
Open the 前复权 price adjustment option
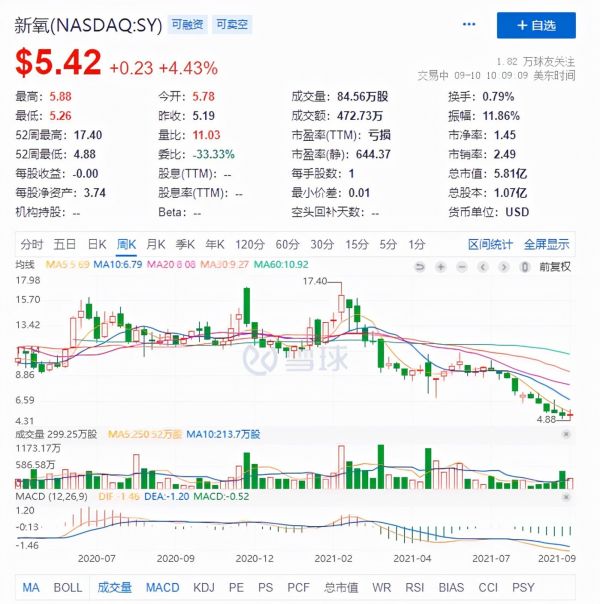click(x=554, y=265)
